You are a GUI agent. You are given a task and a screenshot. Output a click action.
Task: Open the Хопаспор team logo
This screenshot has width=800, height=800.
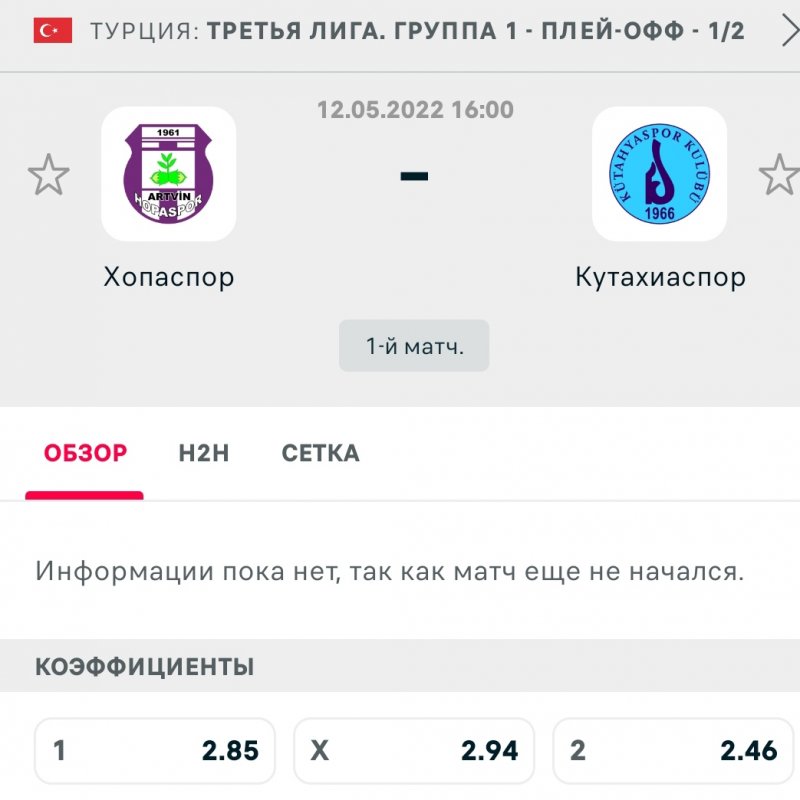coord(168,174)
